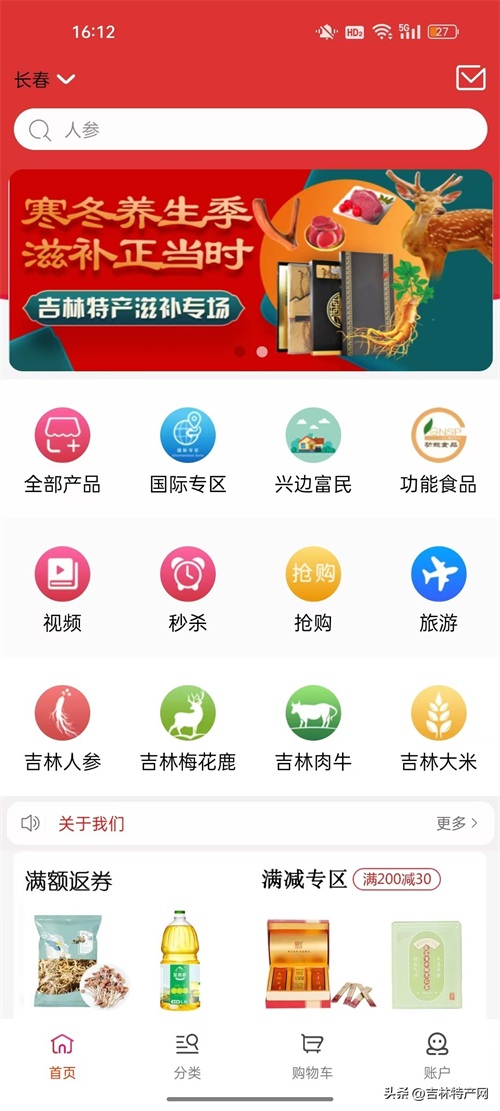
Task: Open 功能食品 category
Action: click(438, 451)
